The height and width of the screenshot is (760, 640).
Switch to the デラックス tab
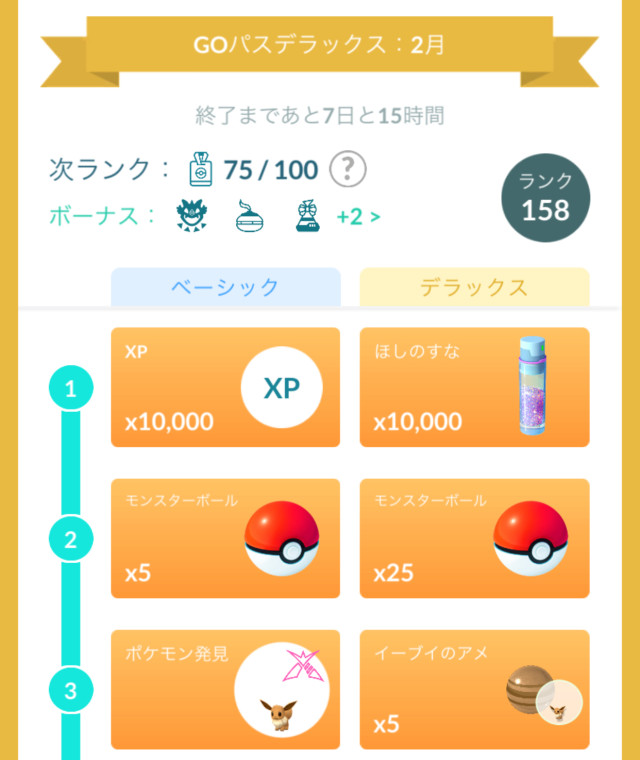pyautogui.click(x=474, y=287)
